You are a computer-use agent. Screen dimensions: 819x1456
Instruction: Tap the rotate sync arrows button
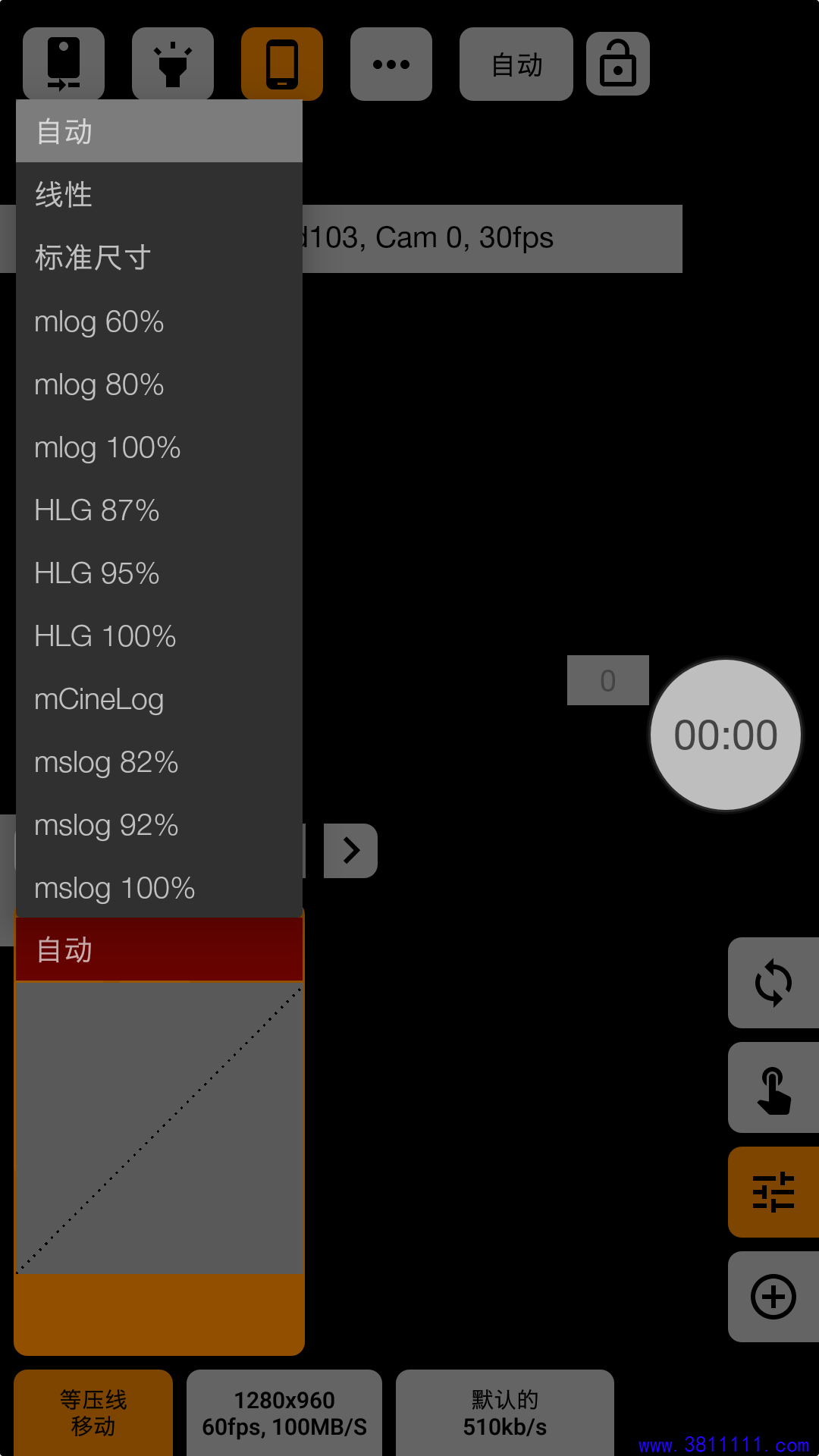(773, 983)
